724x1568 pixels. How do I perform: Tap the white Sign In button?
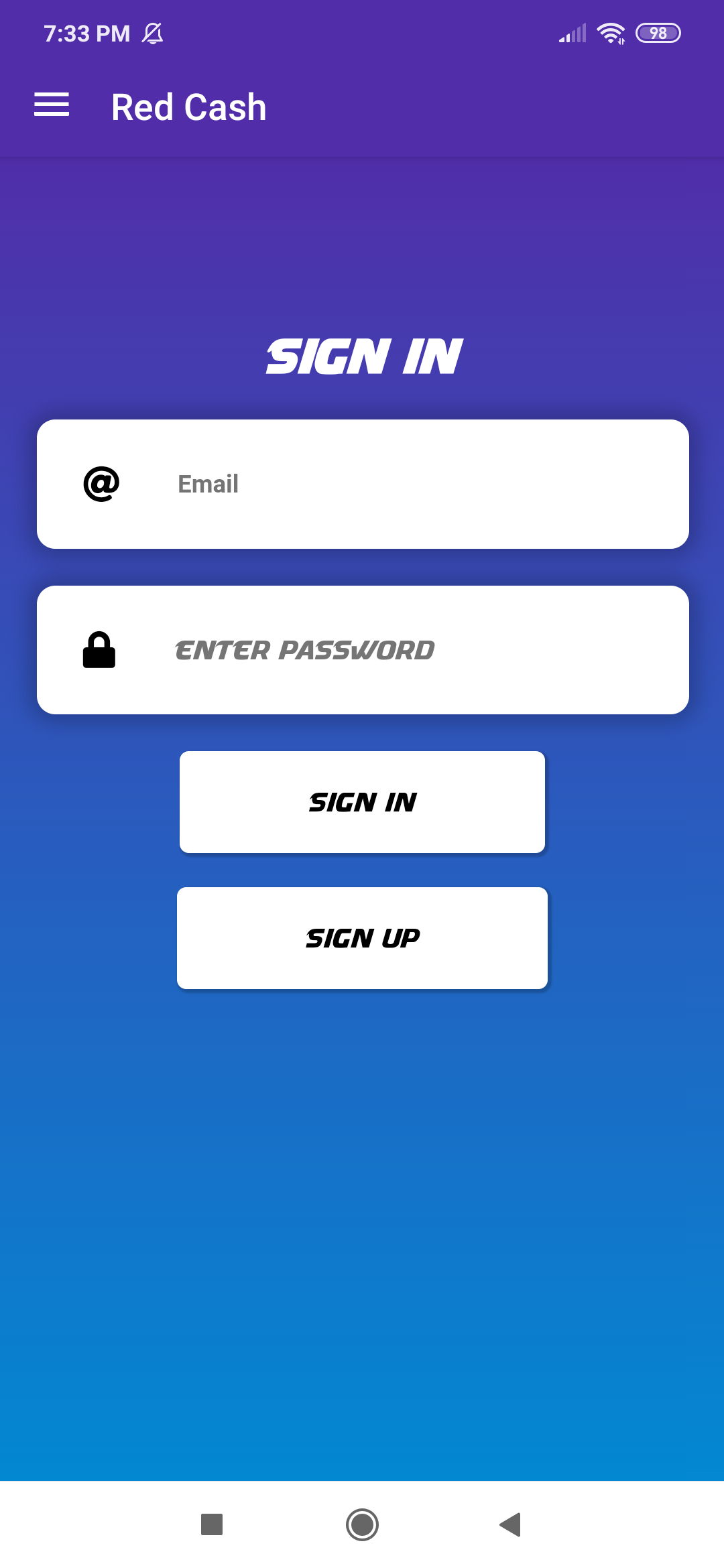click(362, 802)
